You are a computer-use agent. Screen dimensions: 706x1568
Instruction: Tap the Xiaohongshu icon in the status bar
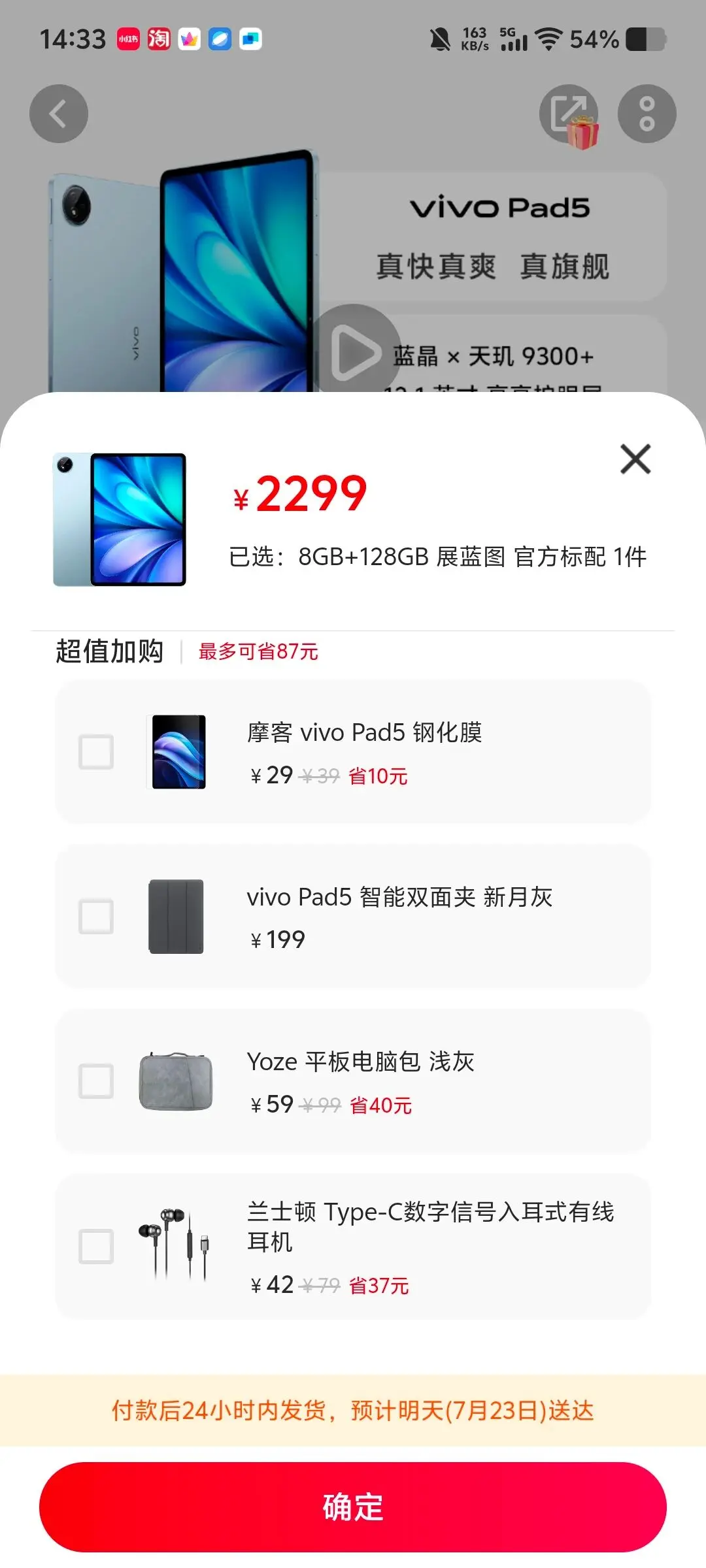coord(128,39)
